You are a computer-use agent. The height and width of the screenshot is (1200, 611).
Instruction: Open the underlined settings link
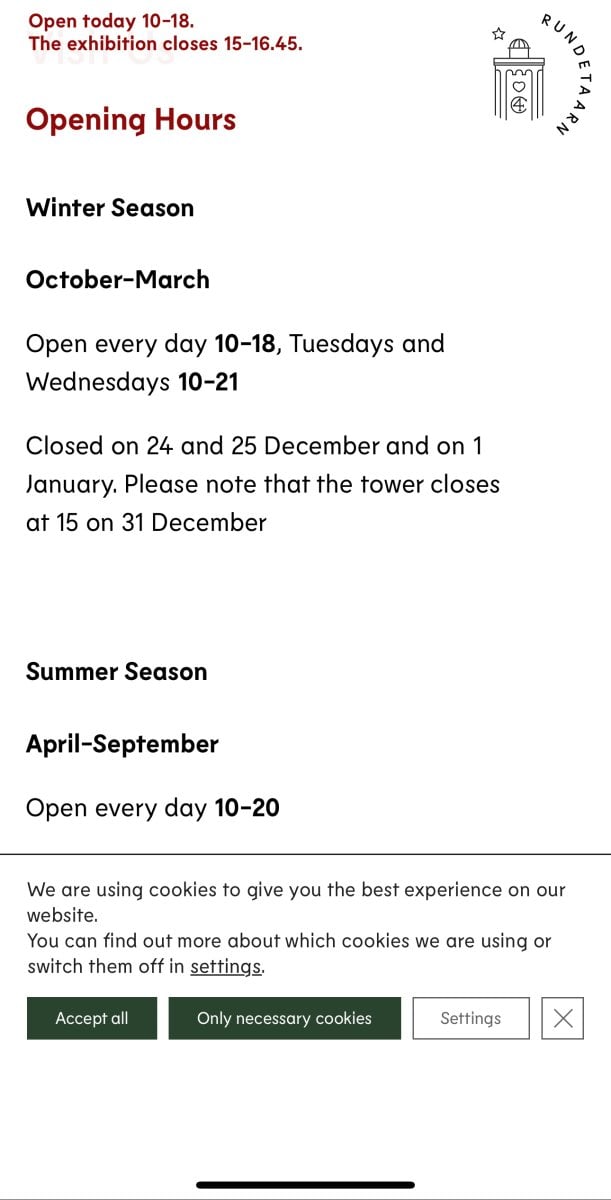(226, 966)
